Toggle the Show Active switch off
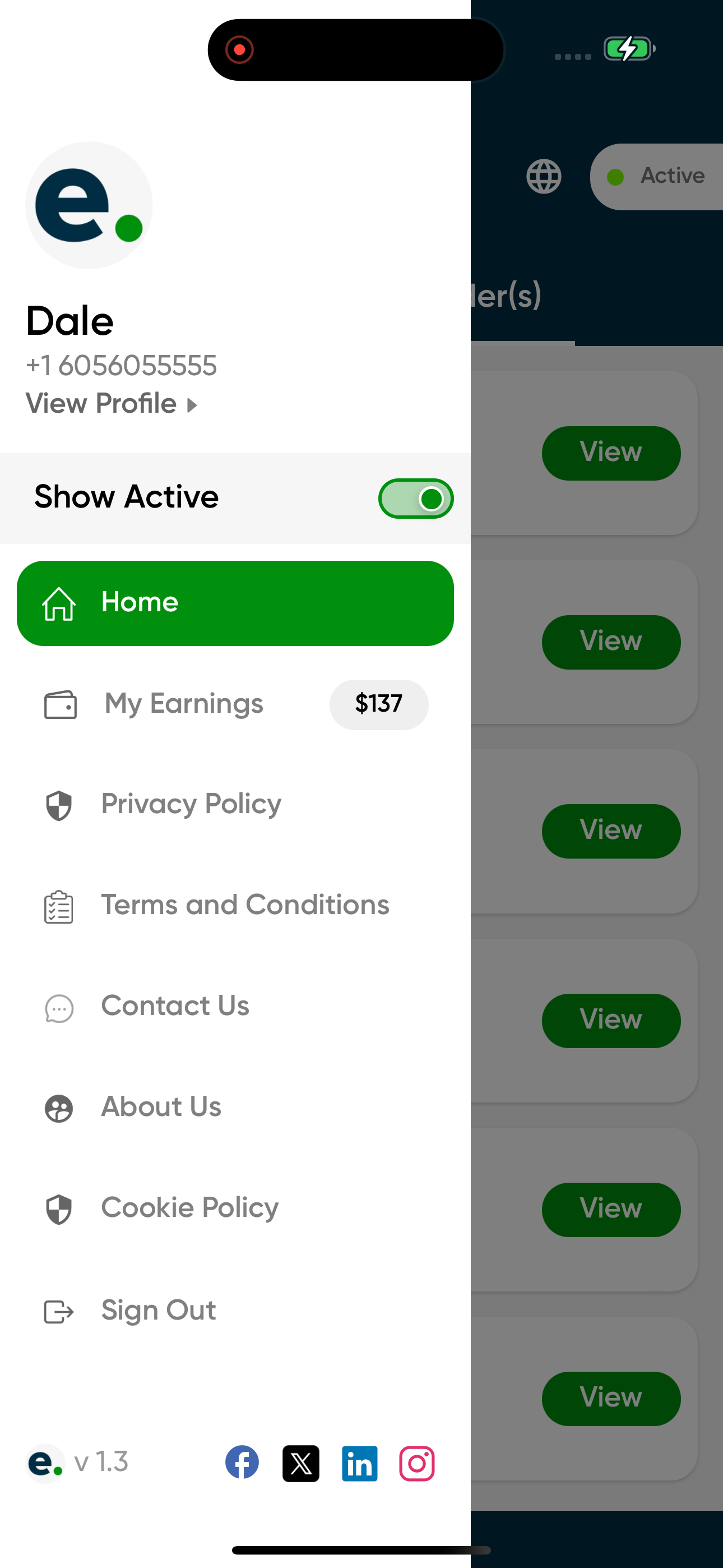This screenshot has width=723, height=1568. click(x=416, y=498)
